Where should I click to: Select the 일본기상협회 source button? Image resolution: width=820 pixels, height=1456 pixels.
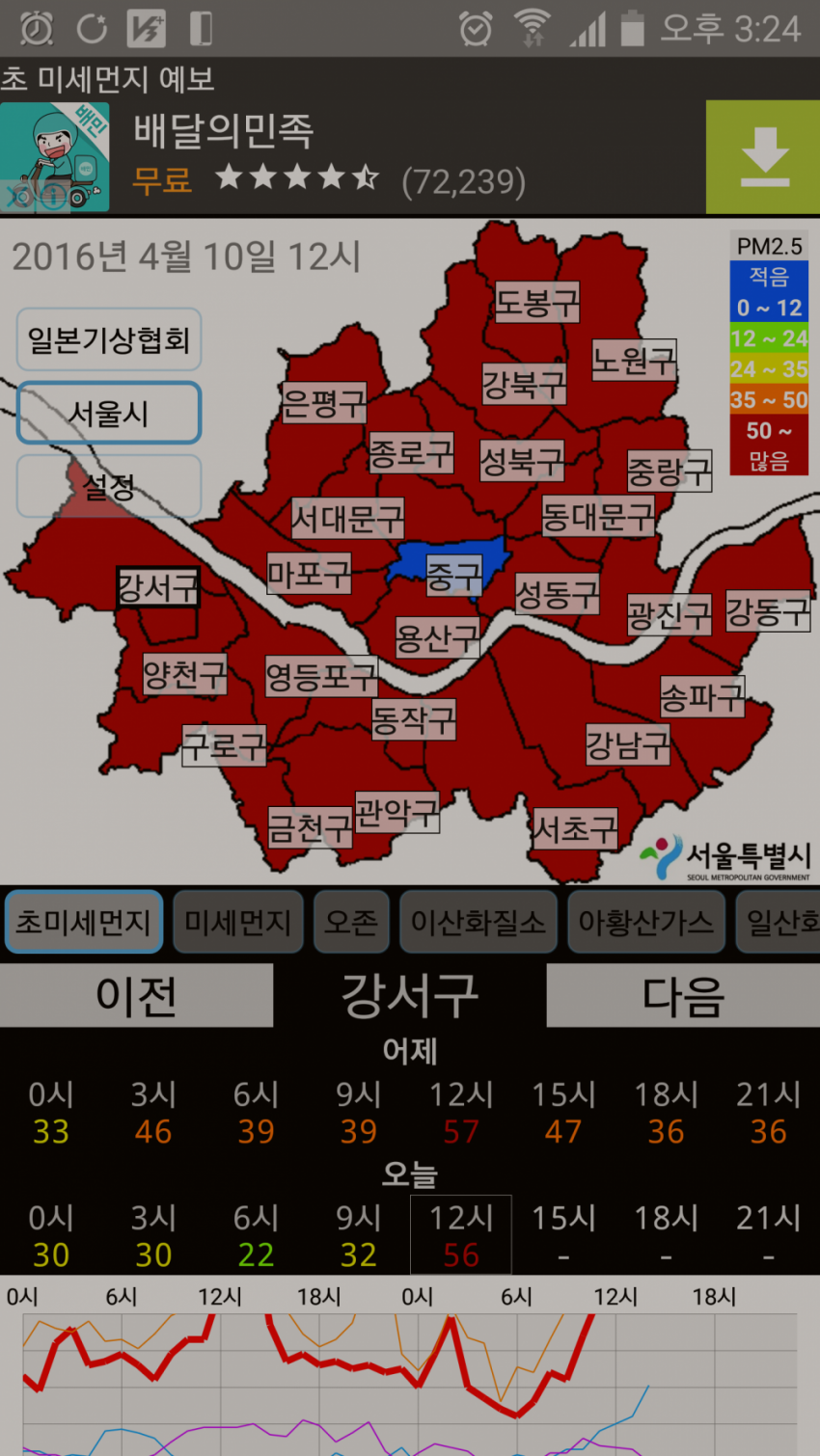[x=109, y=339]
